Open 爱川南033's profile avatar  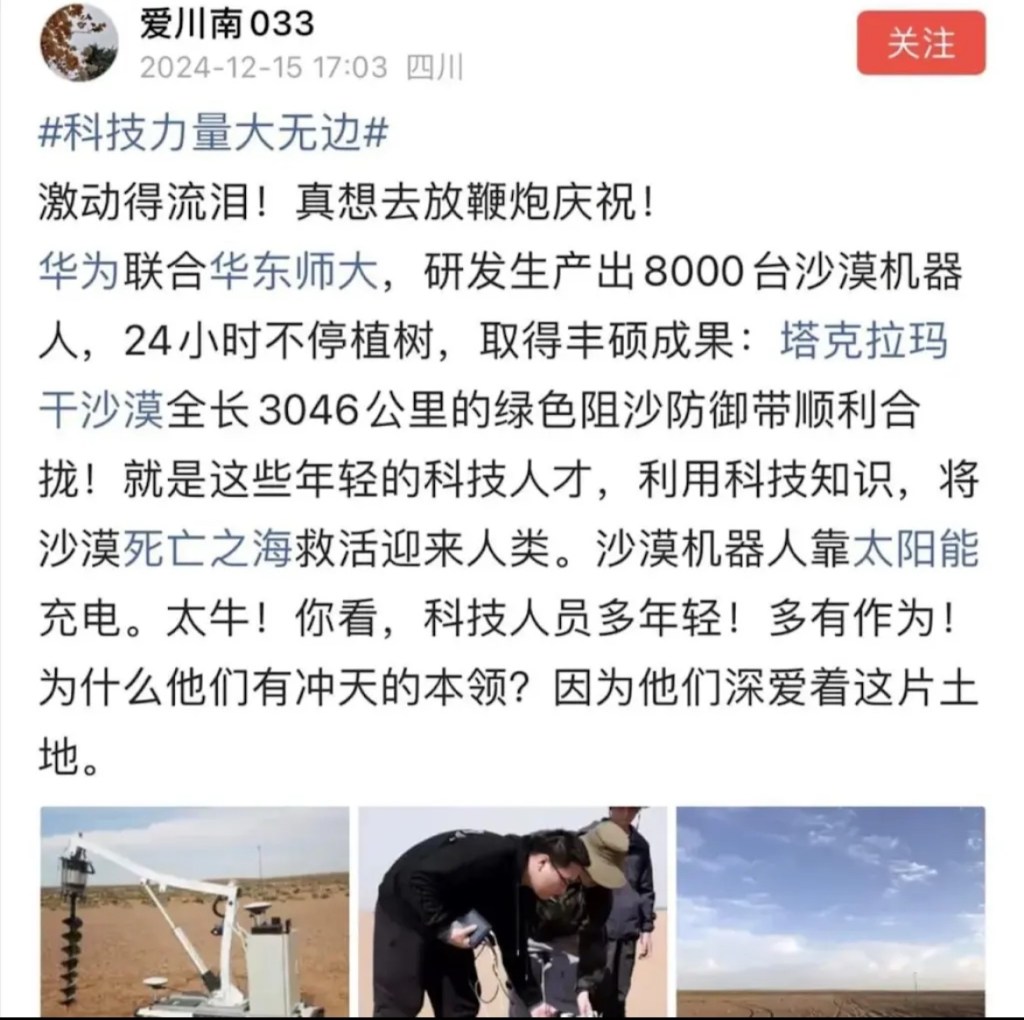point(79,42)
